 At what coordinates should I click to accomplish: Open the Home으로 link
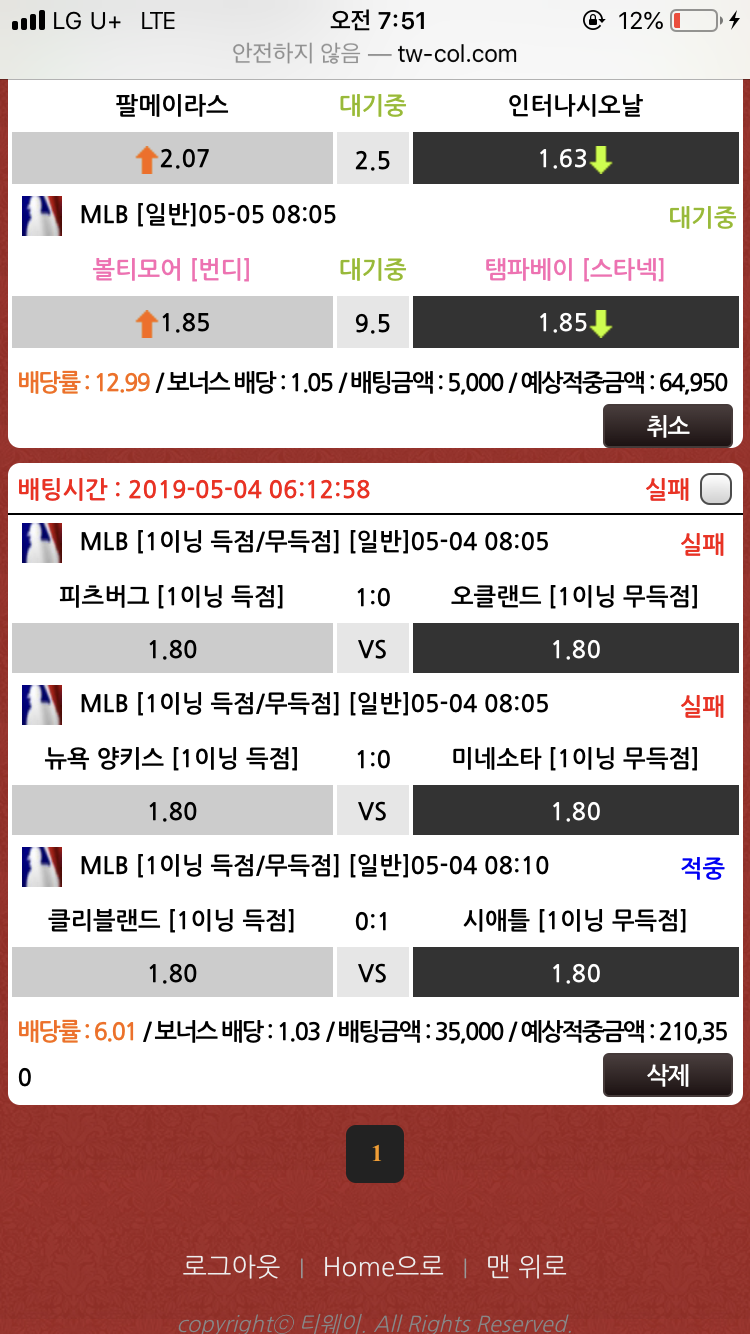pyautogui.click(x=383, y=1266)
